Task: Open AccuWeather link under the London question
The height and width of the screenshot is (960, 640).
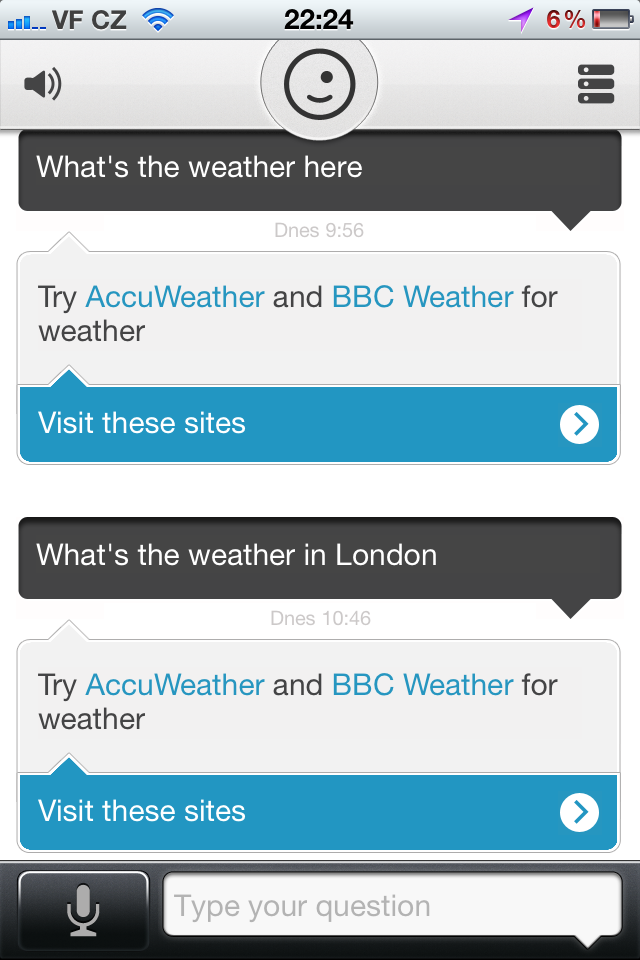Action: (x=175, y=685)
